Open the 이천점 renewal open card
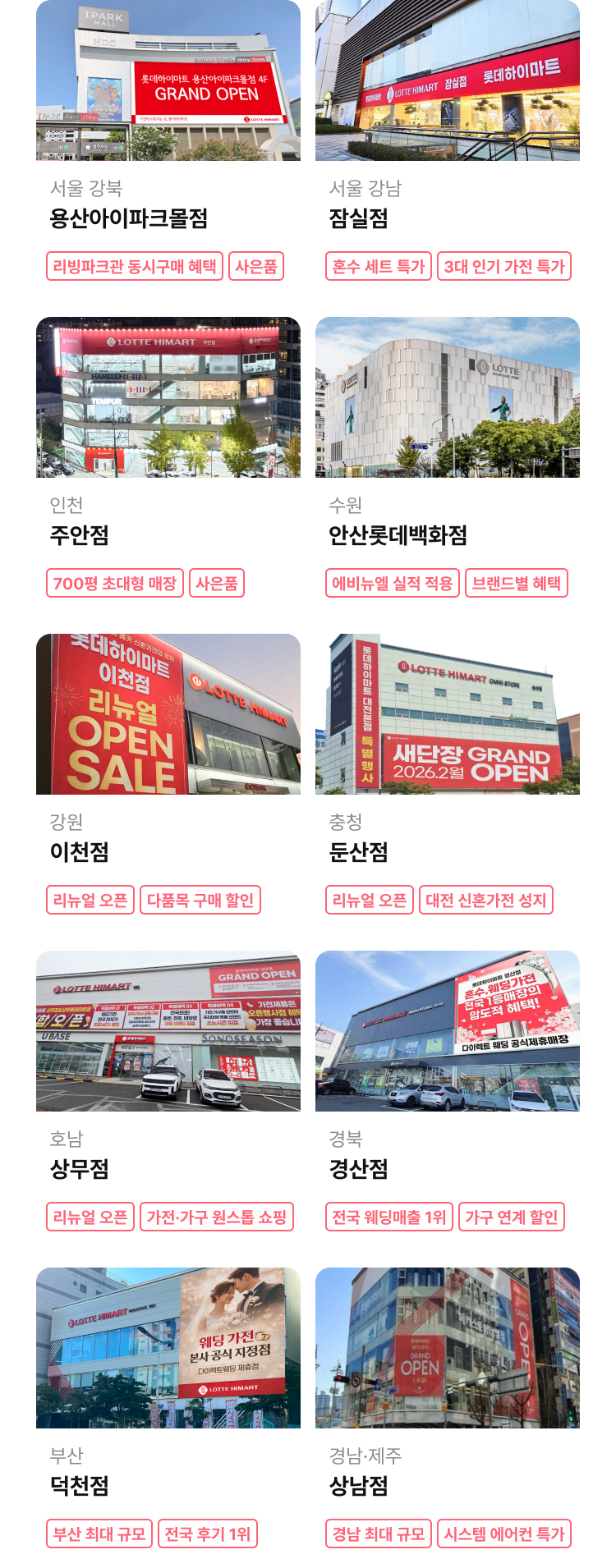This screenshot has width=616, height=1568. click(168, 851)
